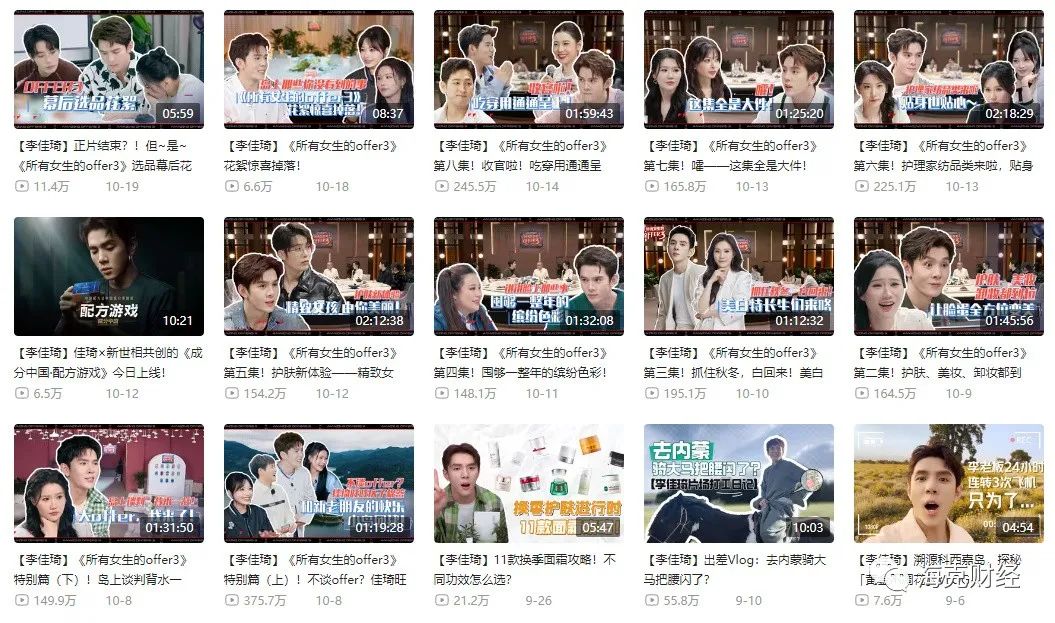1055x623 pixels.
Task: Open the 11款换季面霜攻略 video
Action: (528, 483)
